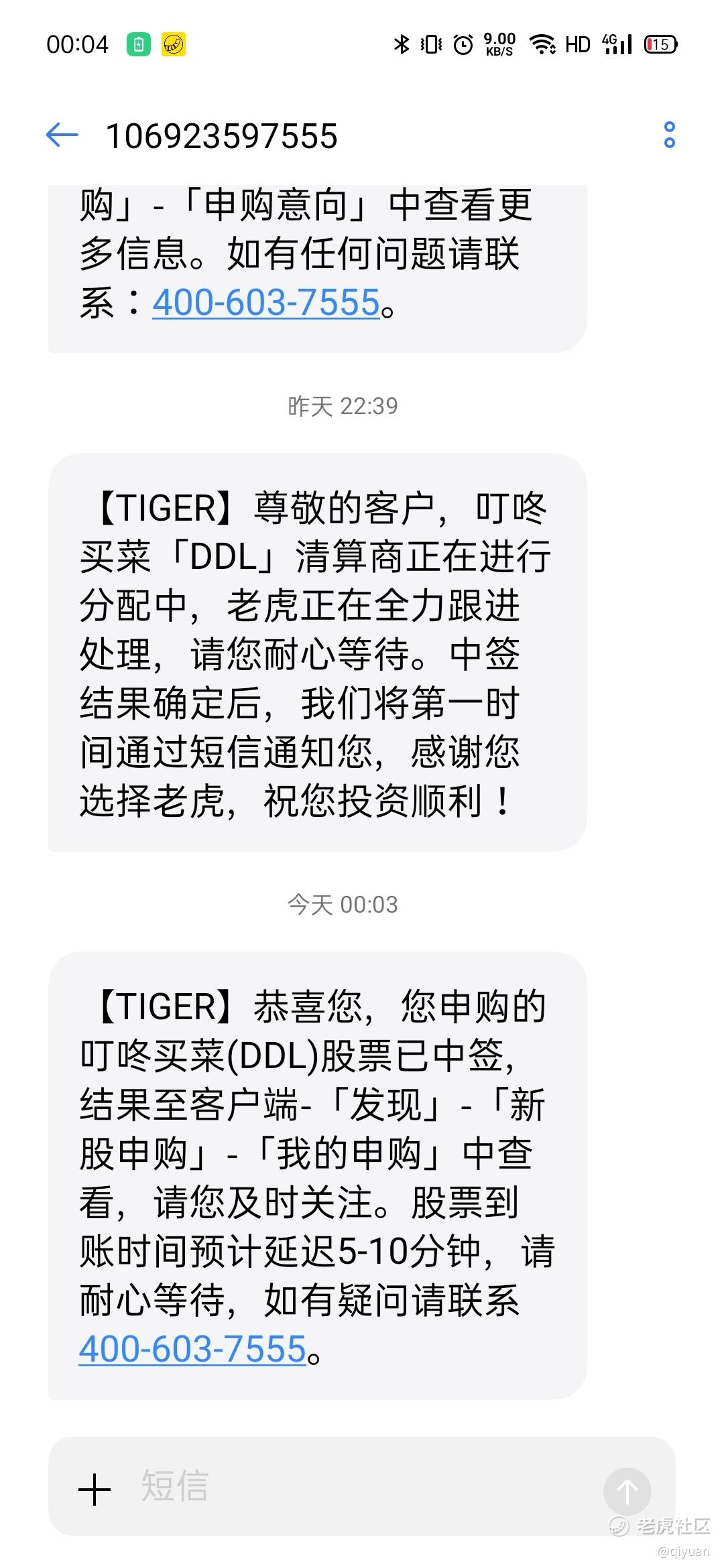This screenshot has height=1568, width=724.
Task: Call 400-603-7555 from the latest TIGER message
Action: point(192,1349)
